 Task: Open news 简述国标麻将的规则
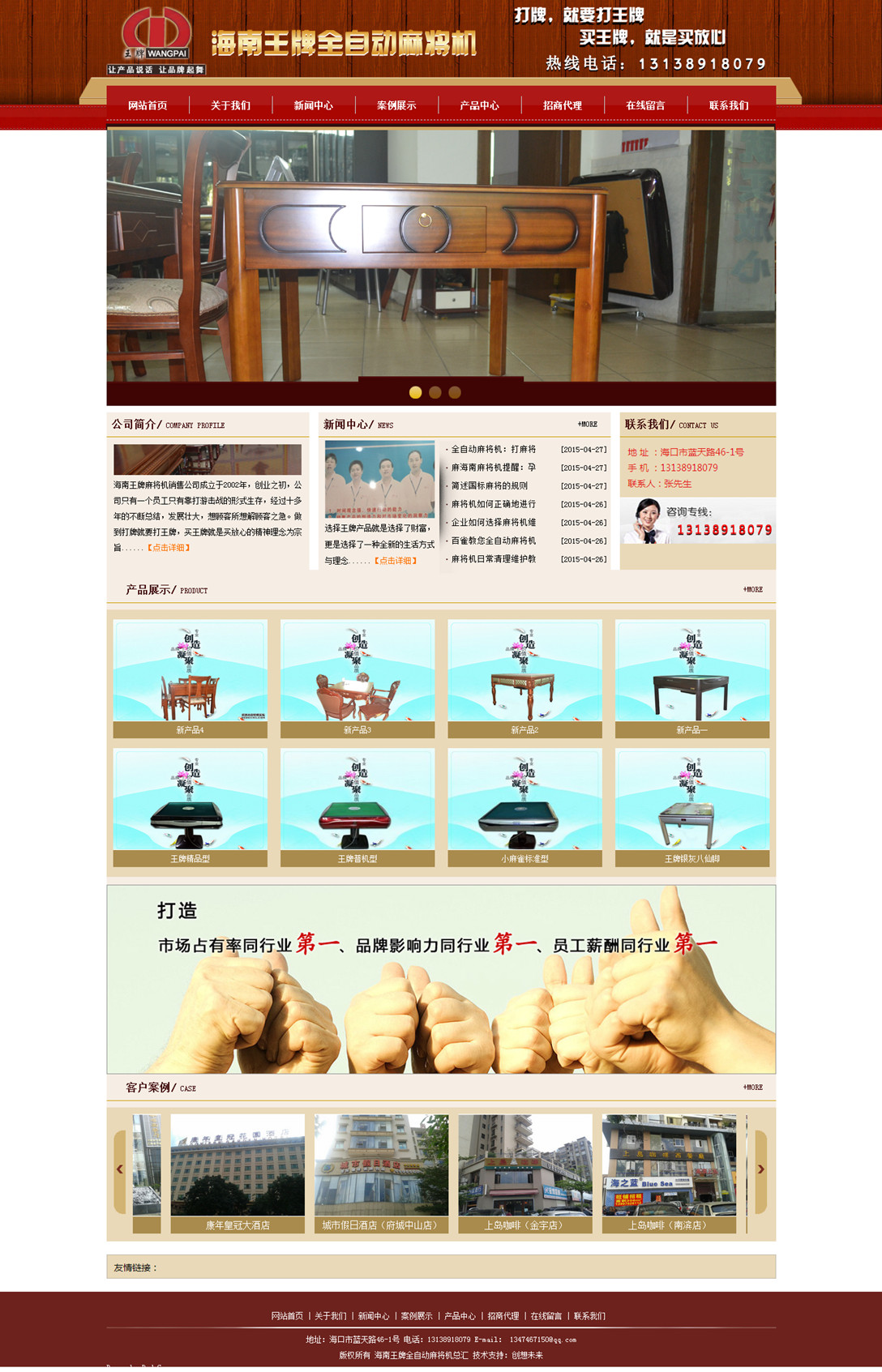(489, 485)
